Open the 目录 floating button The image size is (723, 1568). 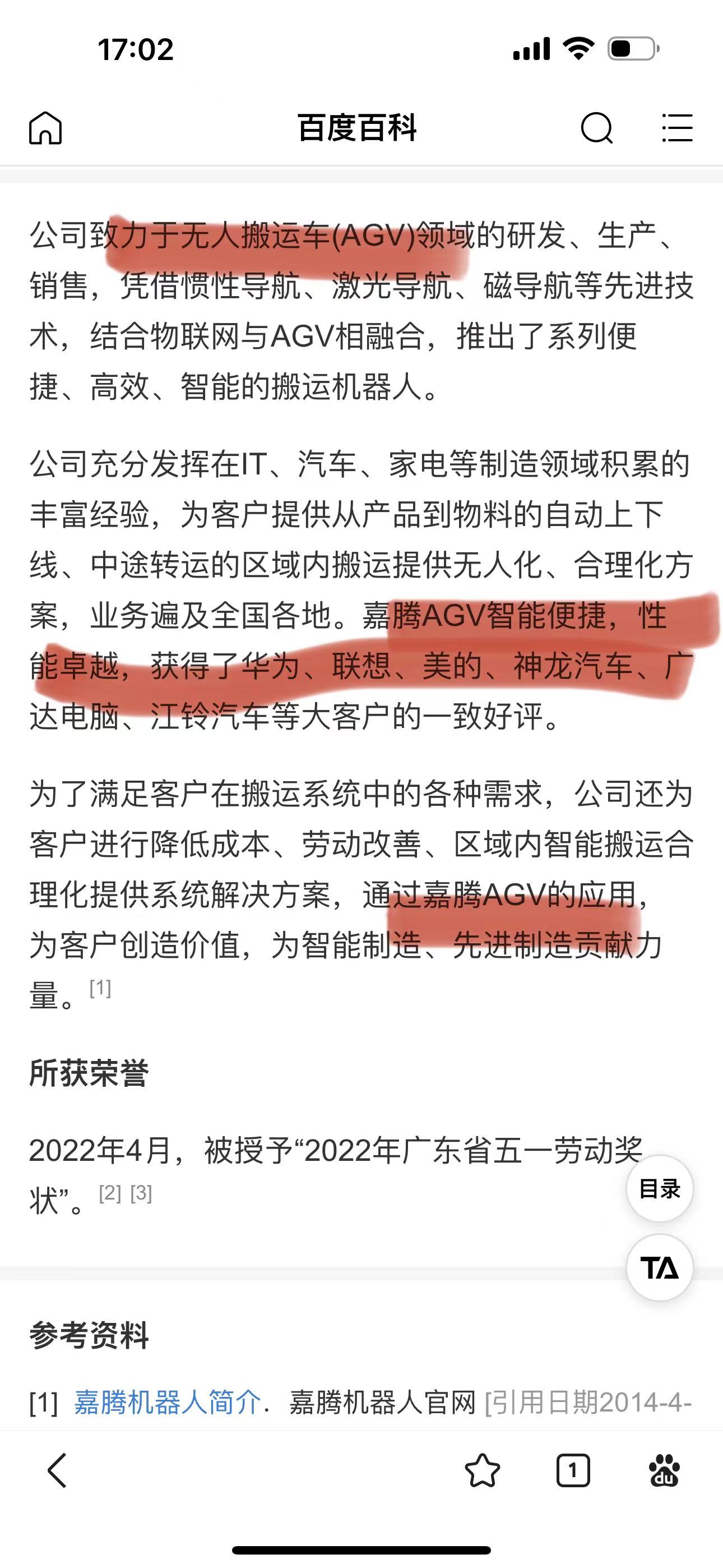pos(660,1188)
